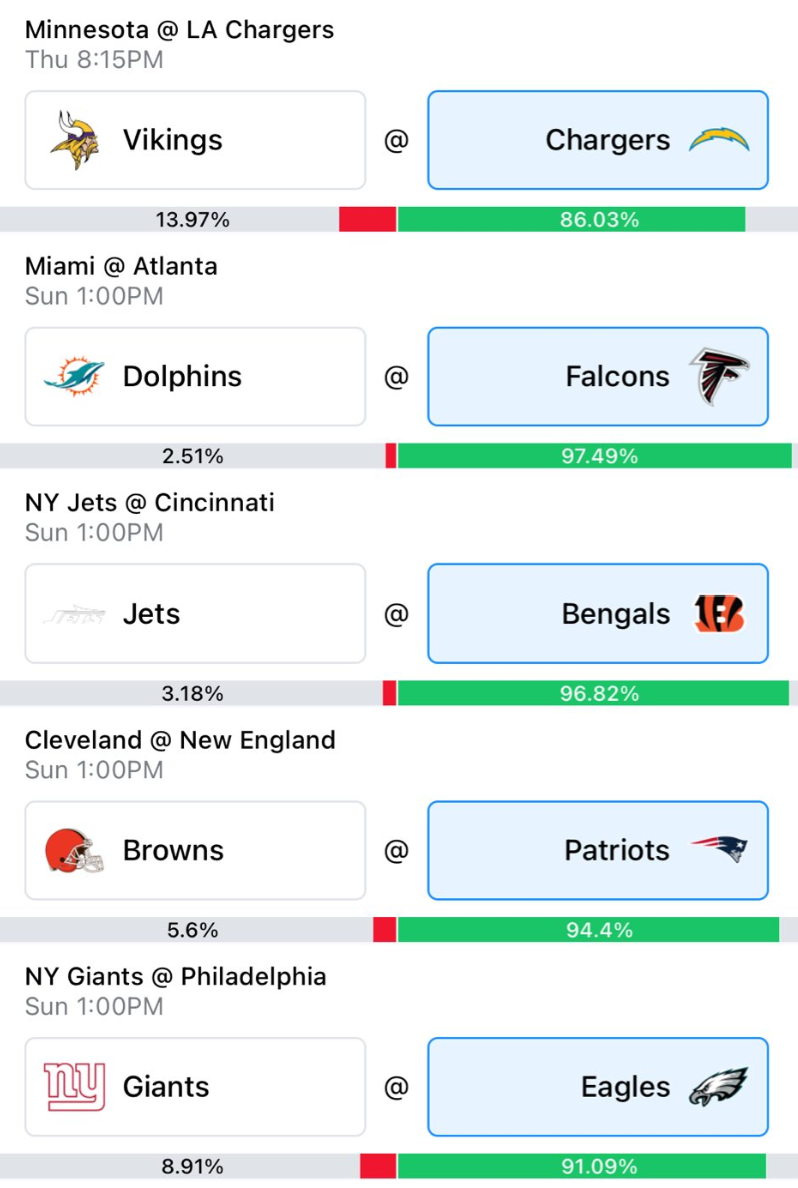Pick the Vikings to win
798x1188 pixels.
point(195,140)
